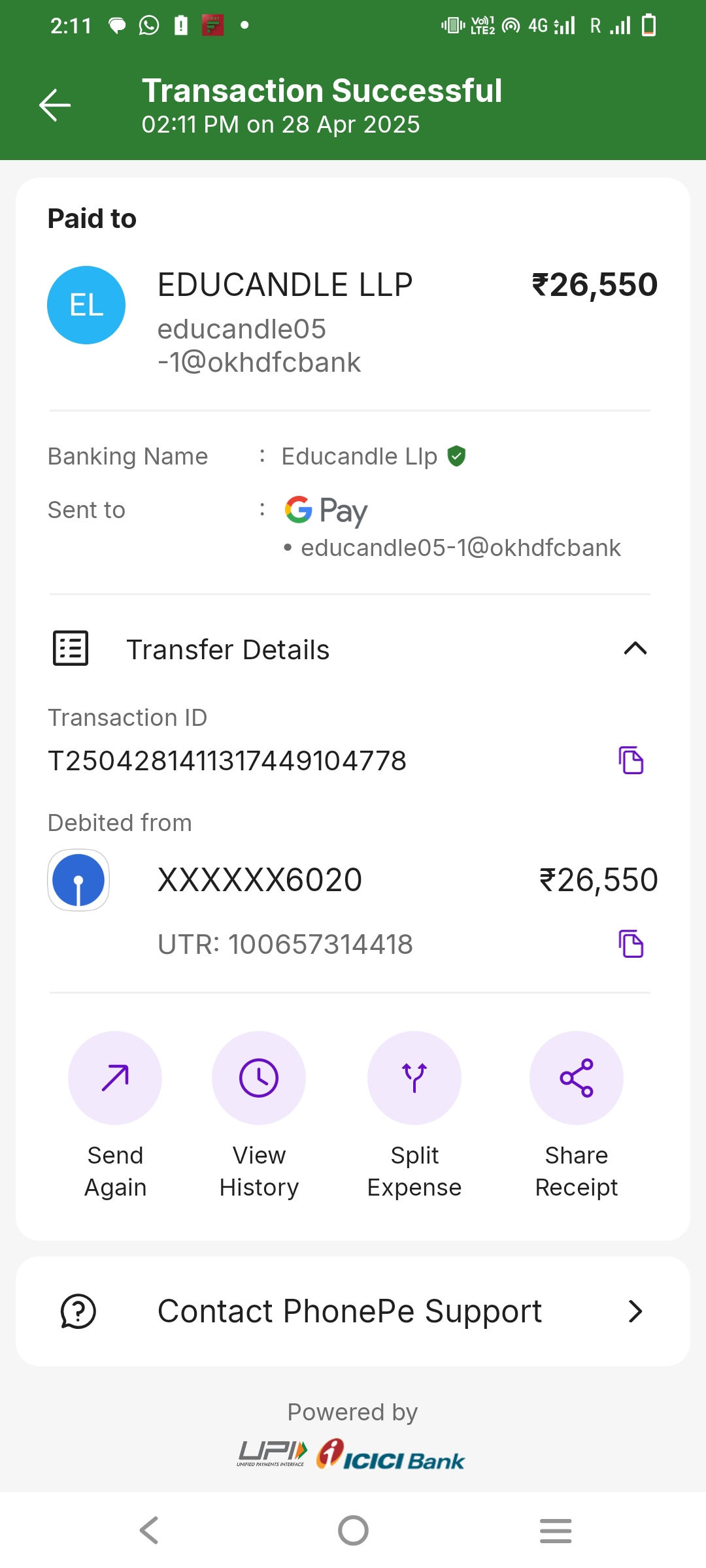
Task: Tap the system home button
Action: 353,1530
